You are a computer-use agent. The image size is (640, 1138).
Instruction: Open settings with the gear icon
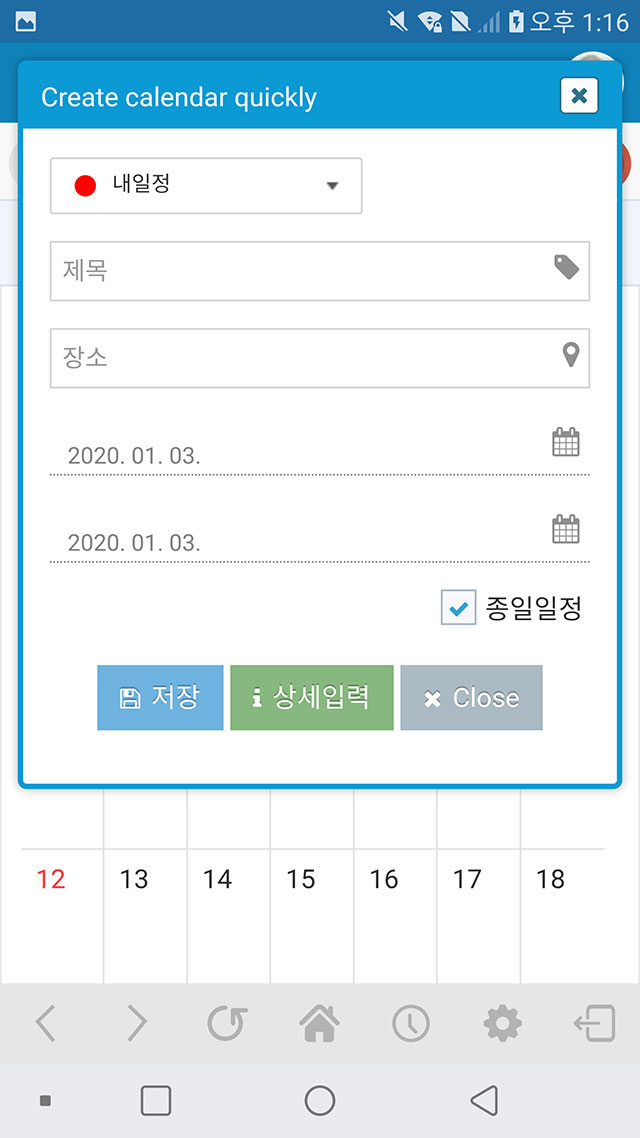[502, 1023]
